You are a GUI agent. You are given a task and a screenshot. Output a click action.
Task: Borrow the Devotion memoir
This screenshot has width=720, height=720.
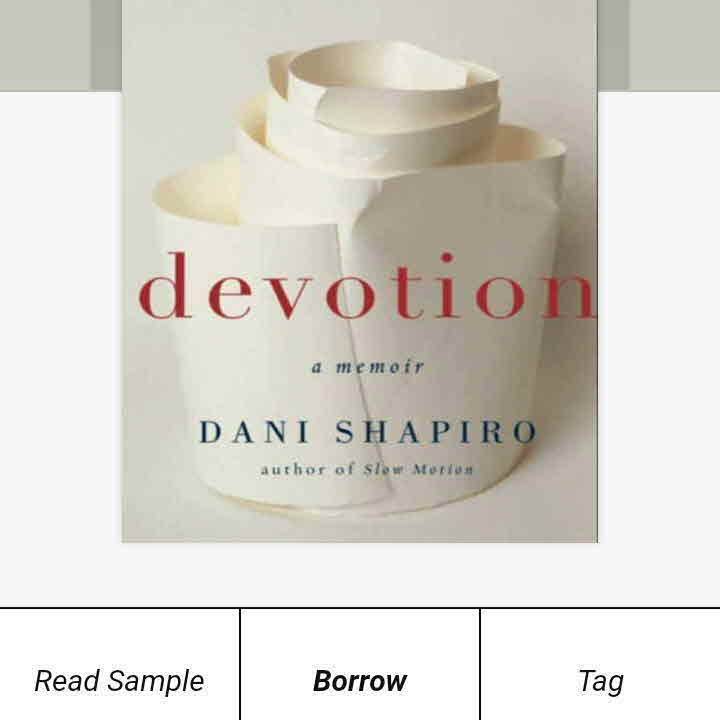(359, 680)
